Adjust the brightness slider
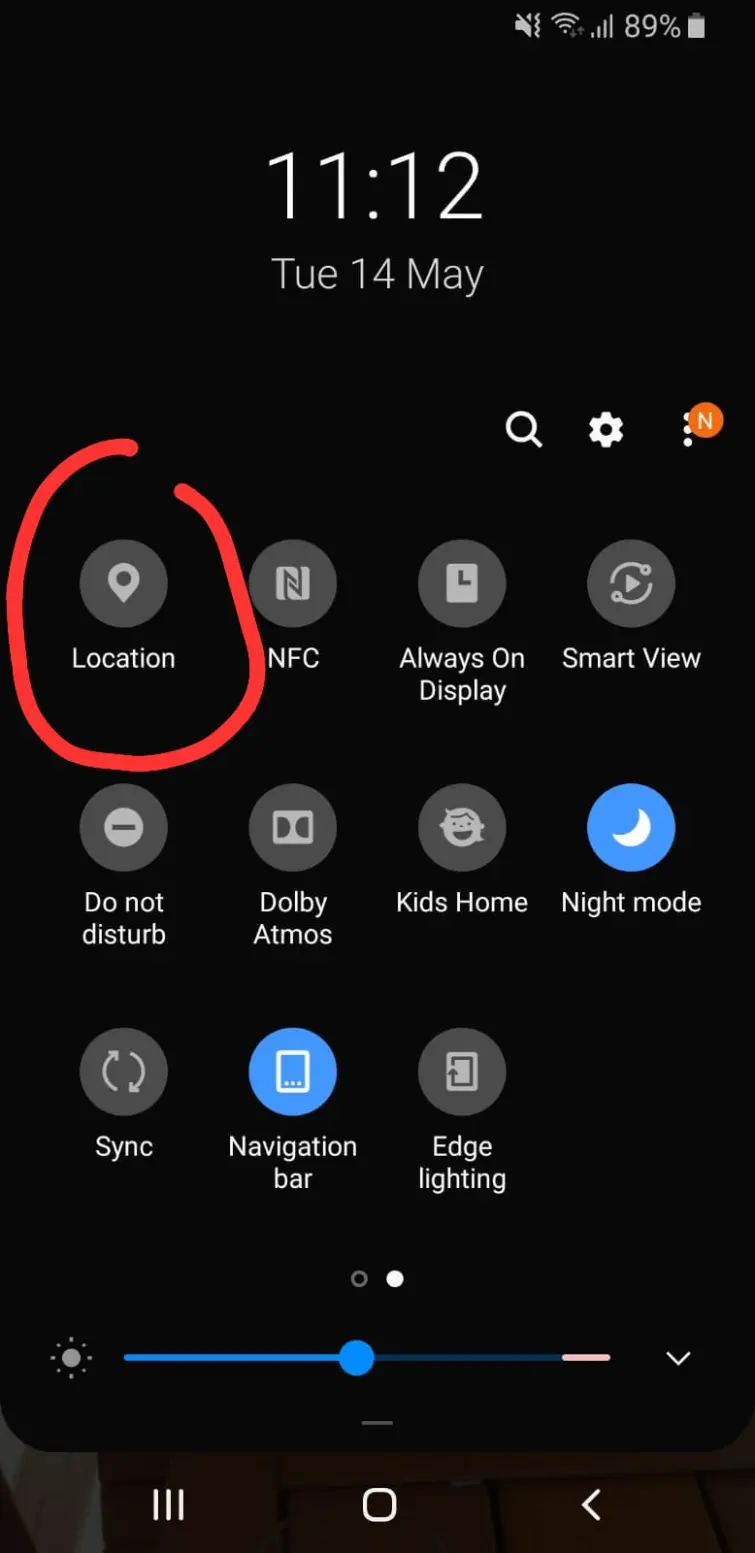Image resolution: width=755 pixels, height=1553 pixels. point(357,1358)
